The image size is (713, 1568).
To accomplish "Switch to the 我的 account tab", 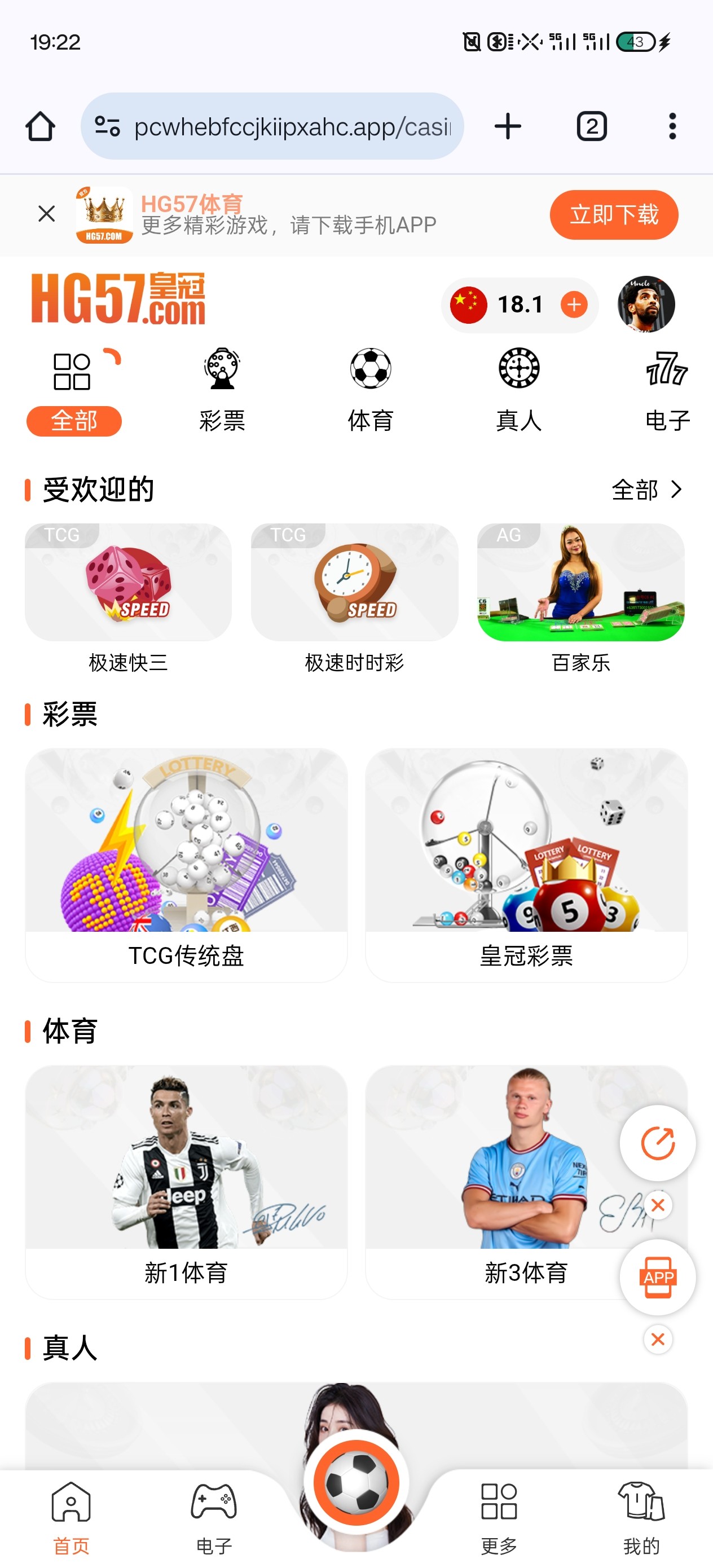I will point(641,1517).
